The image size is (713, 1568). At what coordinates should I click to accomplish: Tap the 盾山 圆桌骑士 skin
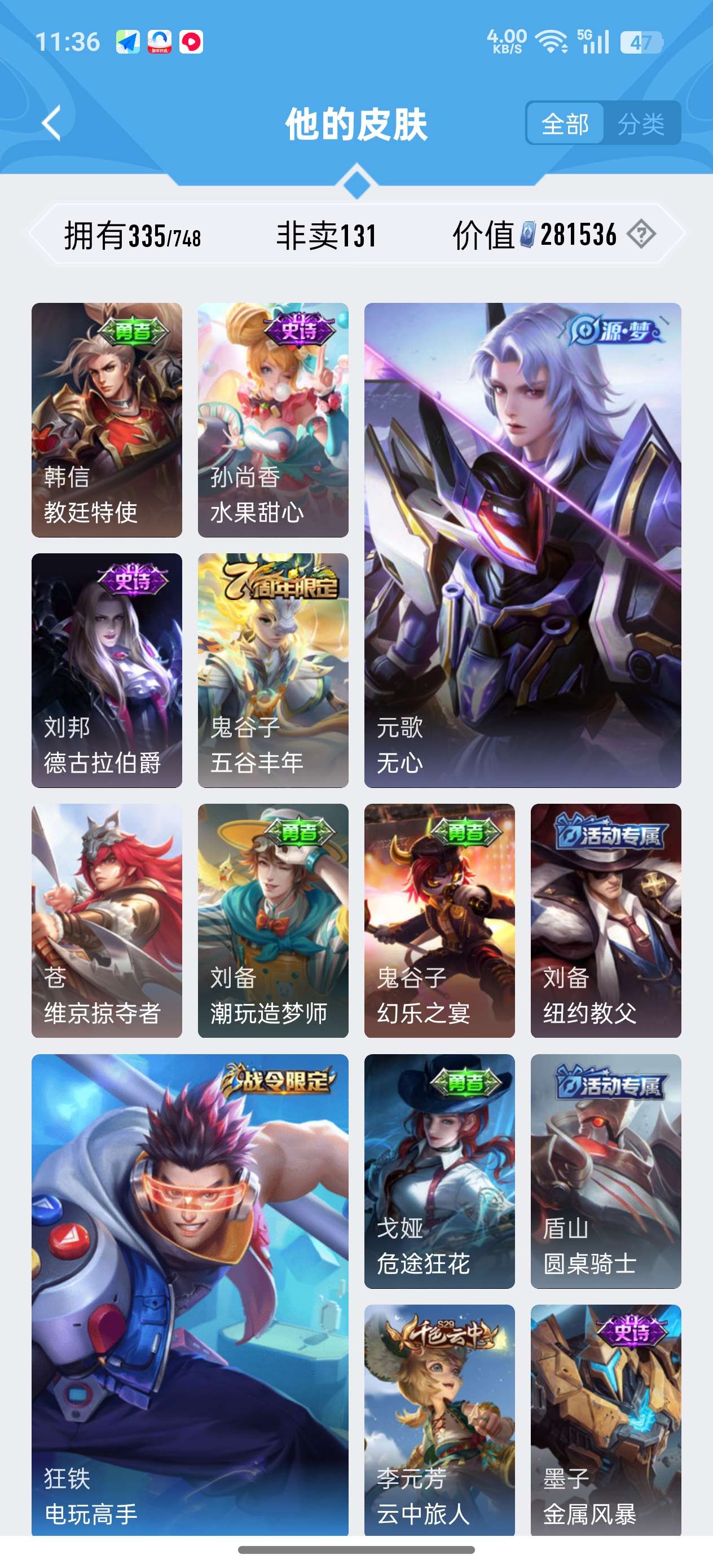(x=605, y=1170)
